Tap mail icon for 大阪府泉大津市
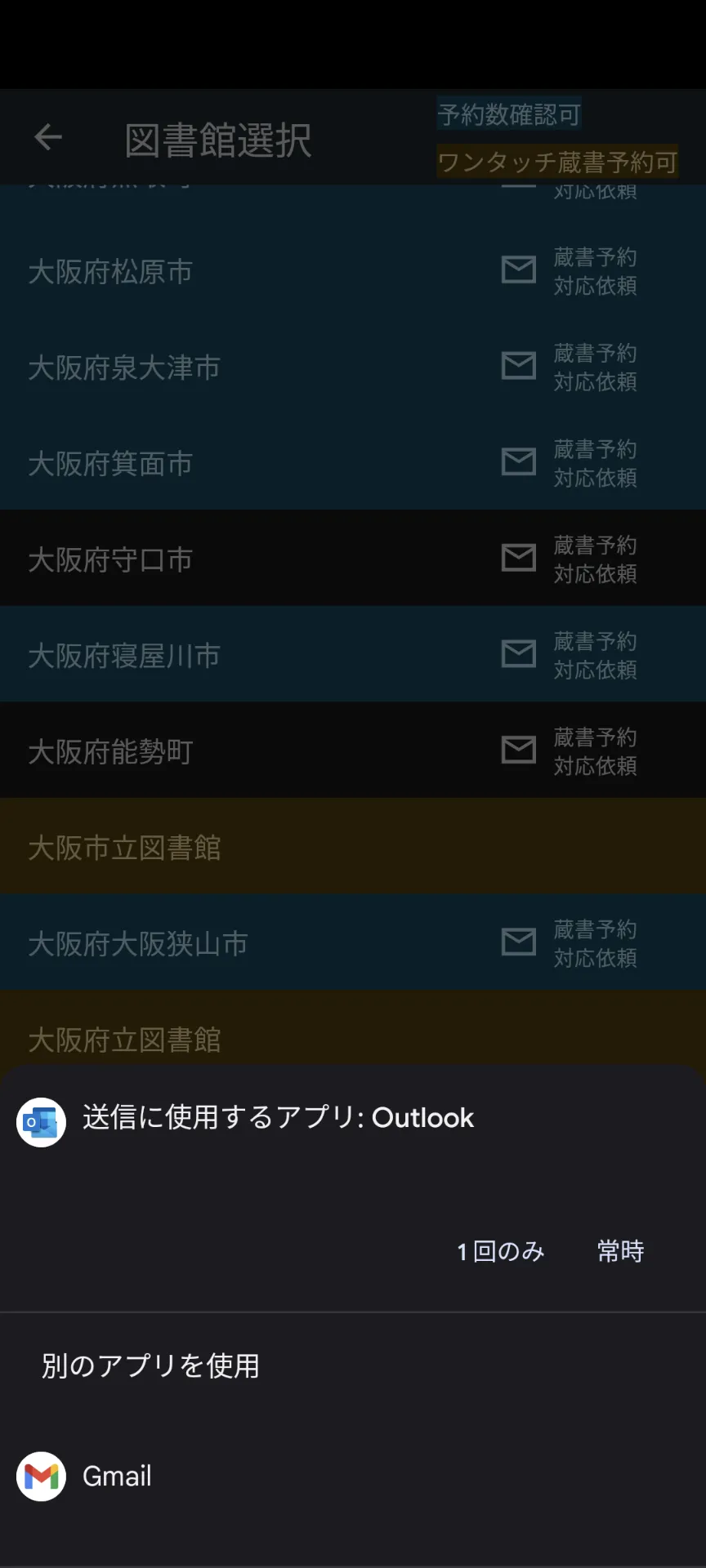The image size is (706, 1568). (x=519, y=366)
